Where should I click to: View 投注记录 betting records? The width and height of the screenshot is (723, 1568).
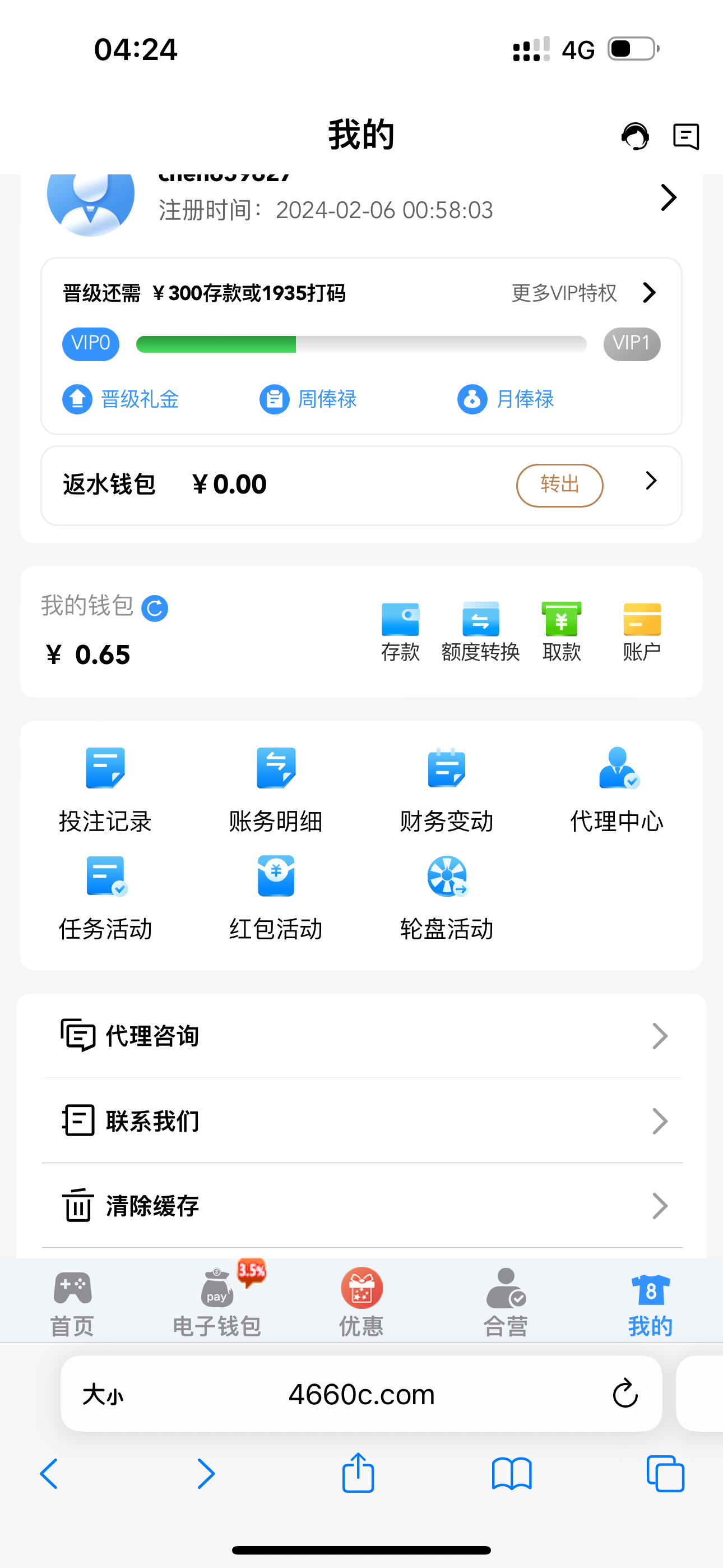coord(105,790)
